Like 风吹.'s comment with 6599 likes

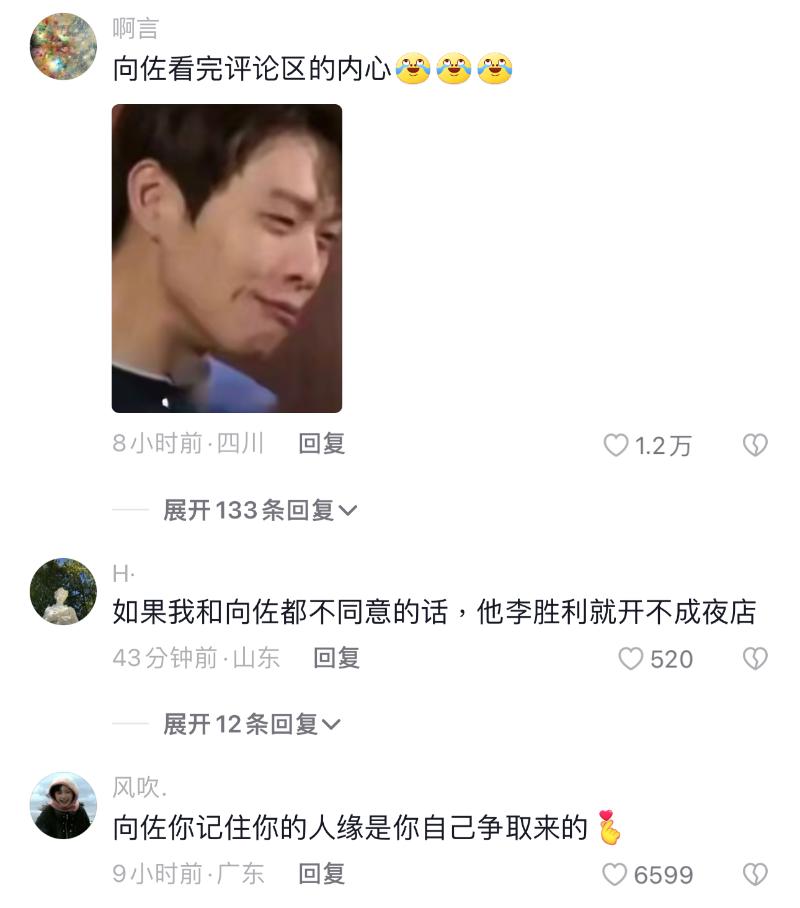(614, 875)
